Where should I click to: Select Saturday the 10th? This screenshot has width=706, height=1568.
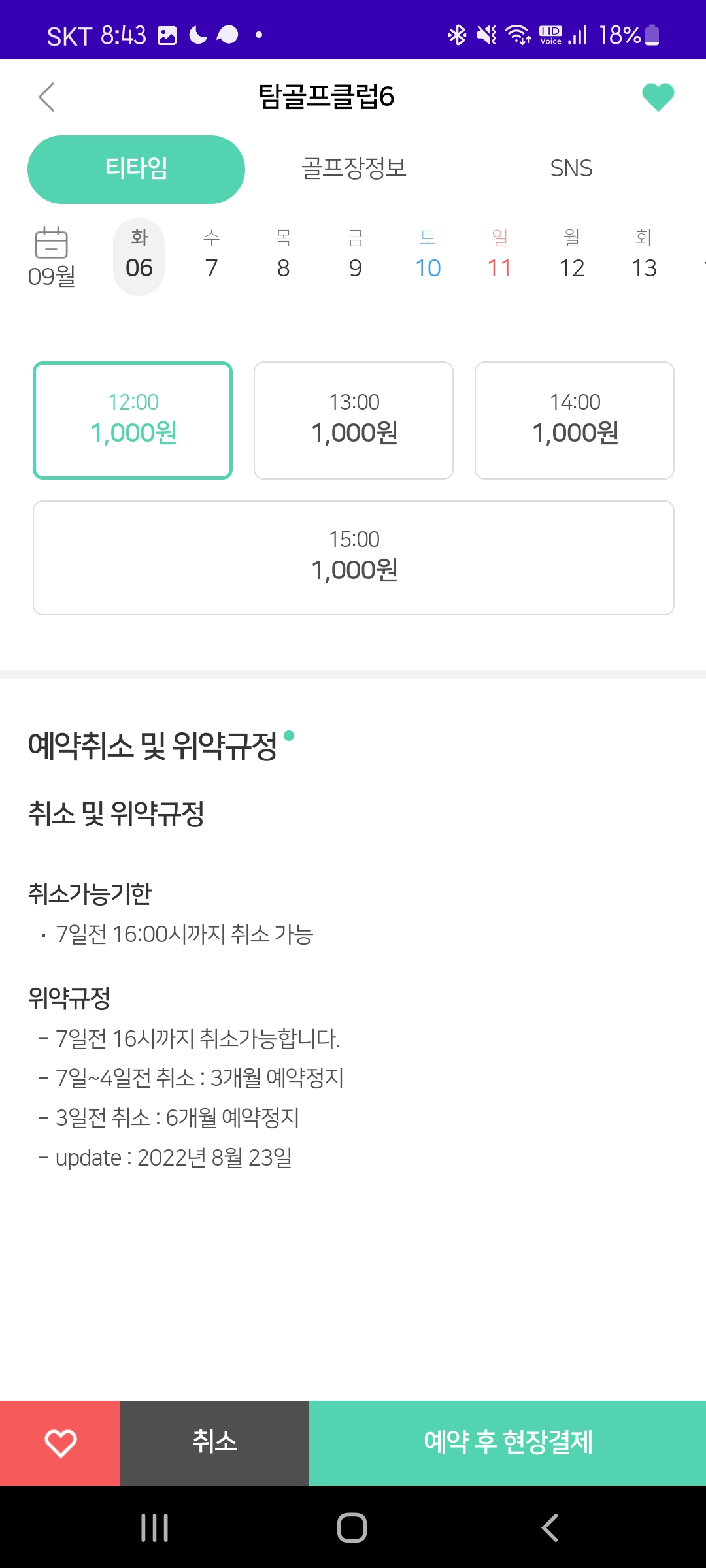tap(428, 256)
